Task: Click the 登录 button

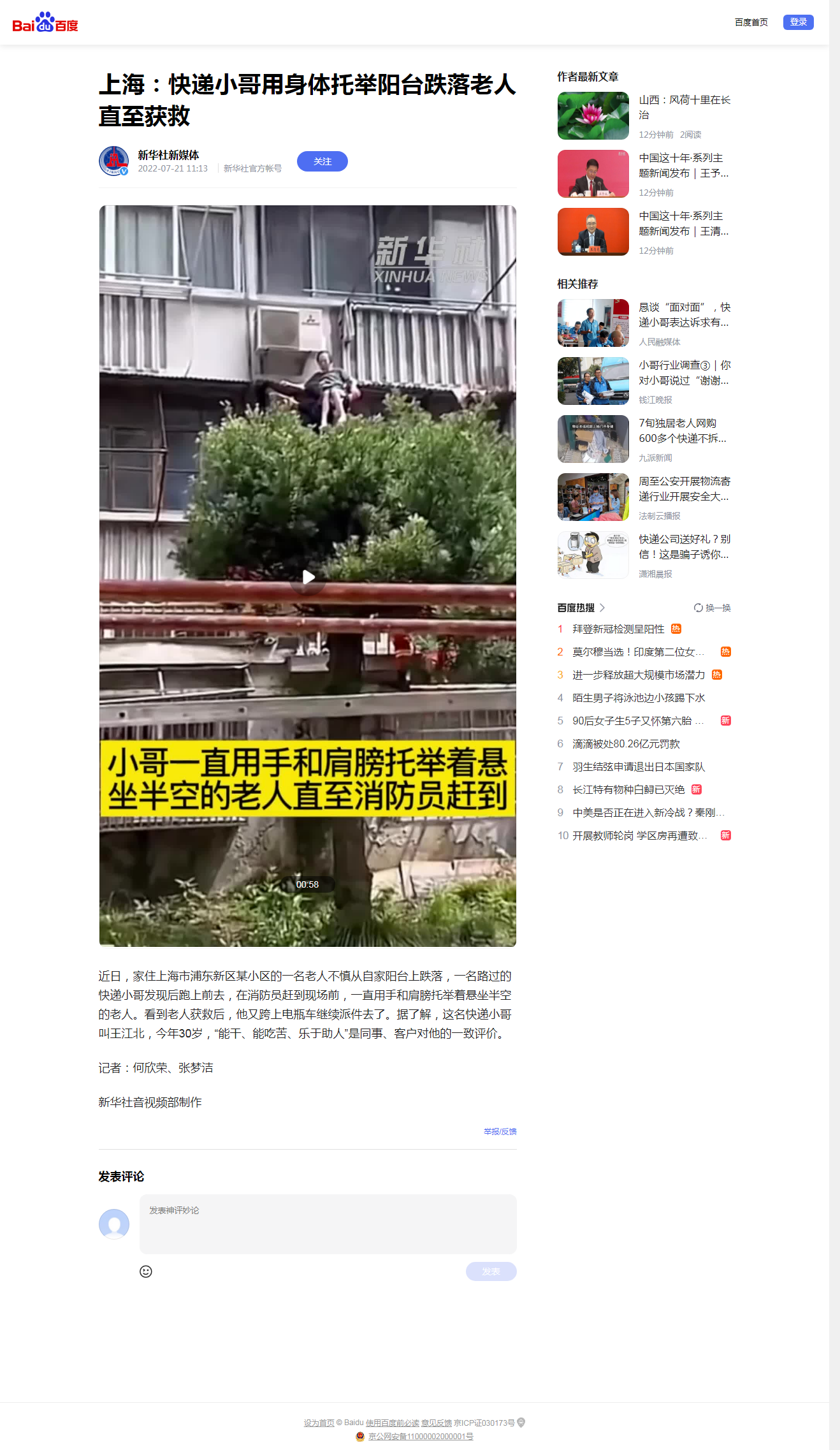Action: tap(798, 22)
